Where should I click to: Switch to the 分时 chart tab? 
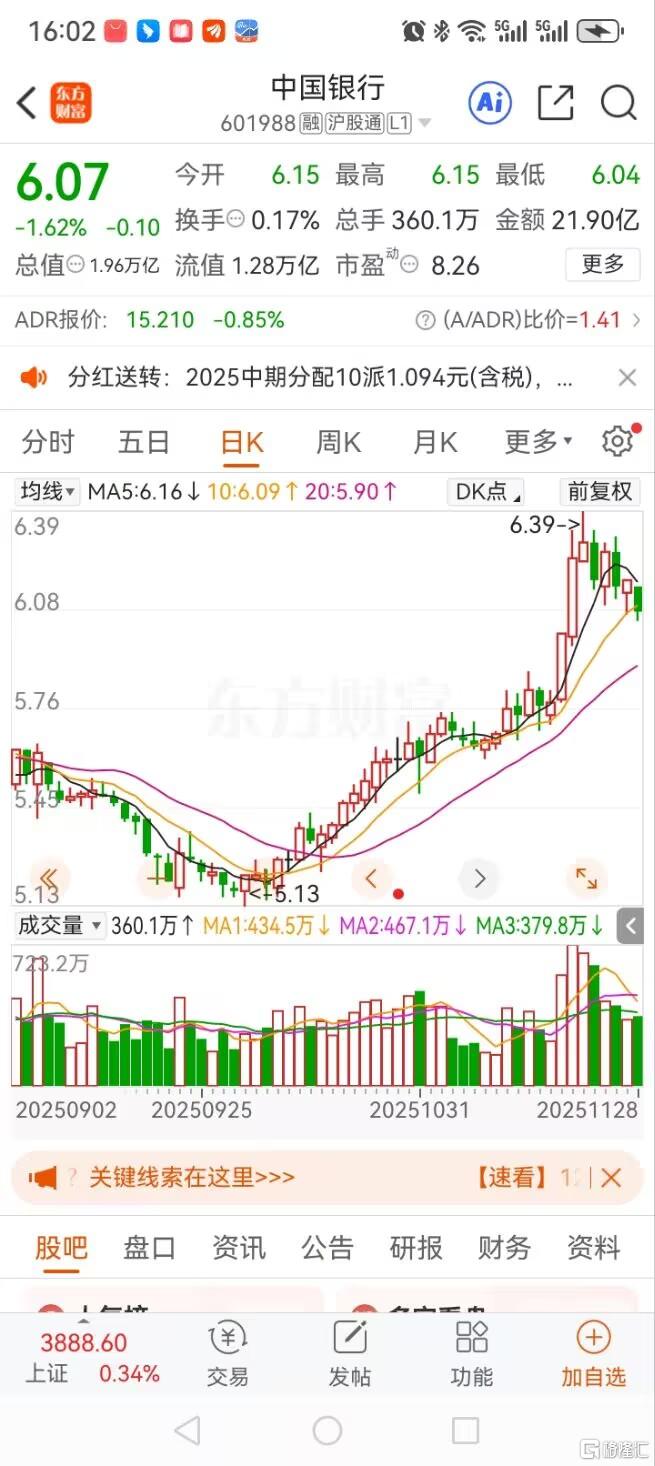(48, 442)
